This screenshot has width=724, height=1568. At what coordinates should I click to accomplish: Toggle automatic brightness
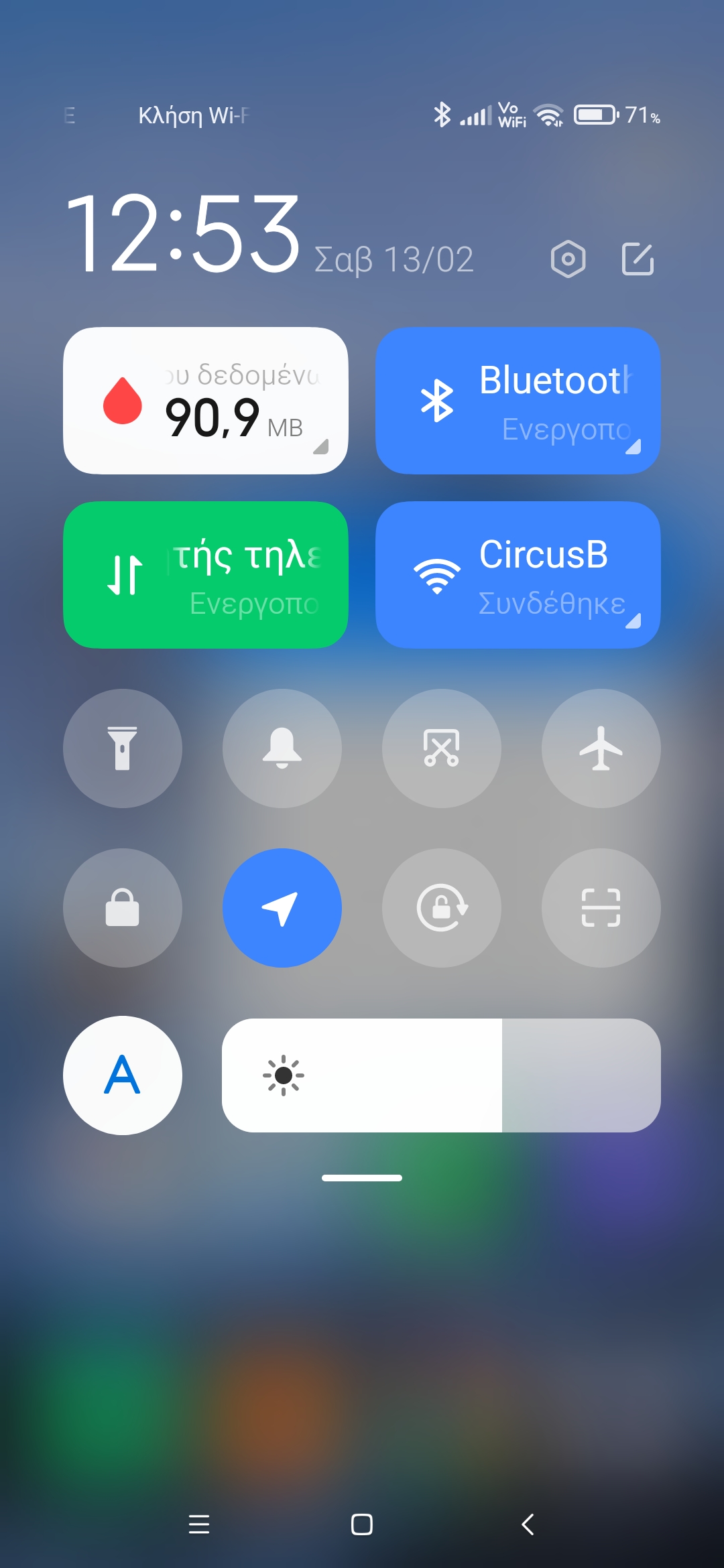pos(123,1075)
